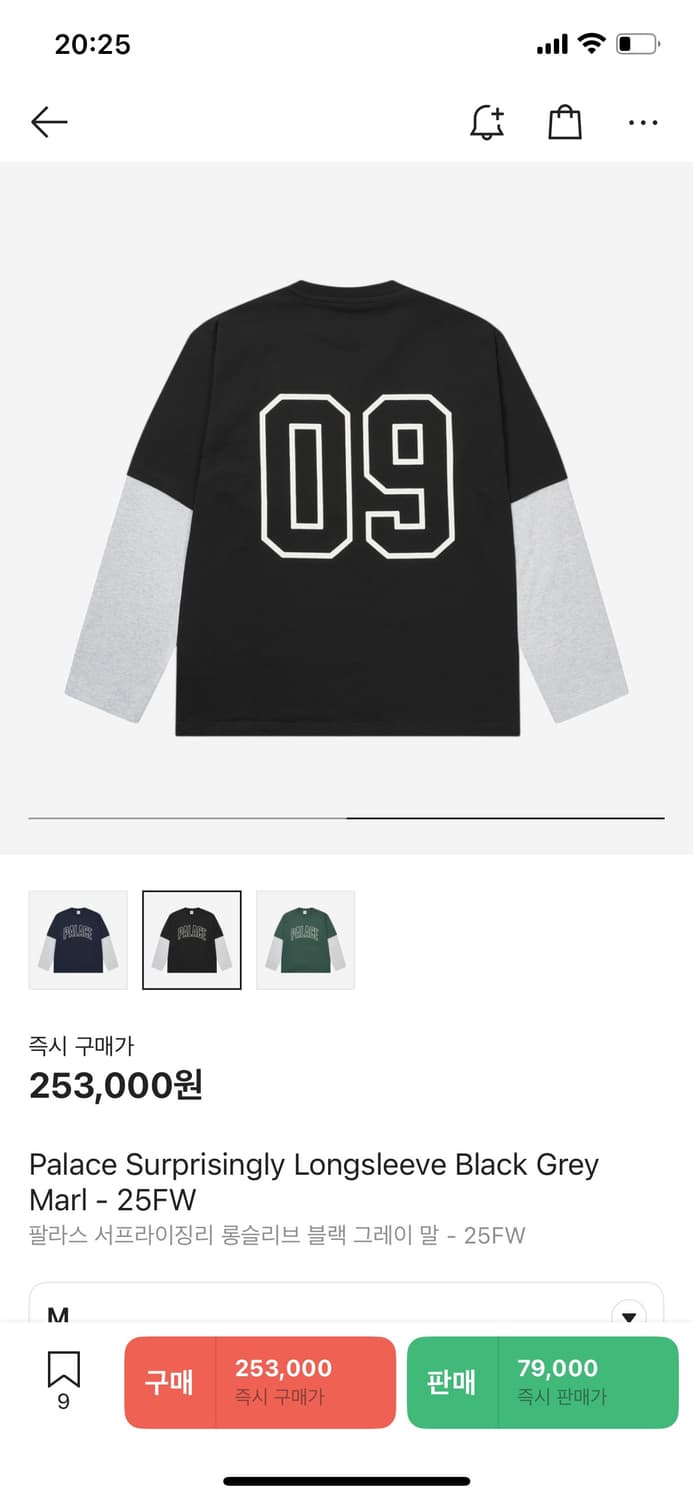Bookmark this Palace longsleeve
This screenshot has width=693, height=1500.
click(x=63, y=1380)
